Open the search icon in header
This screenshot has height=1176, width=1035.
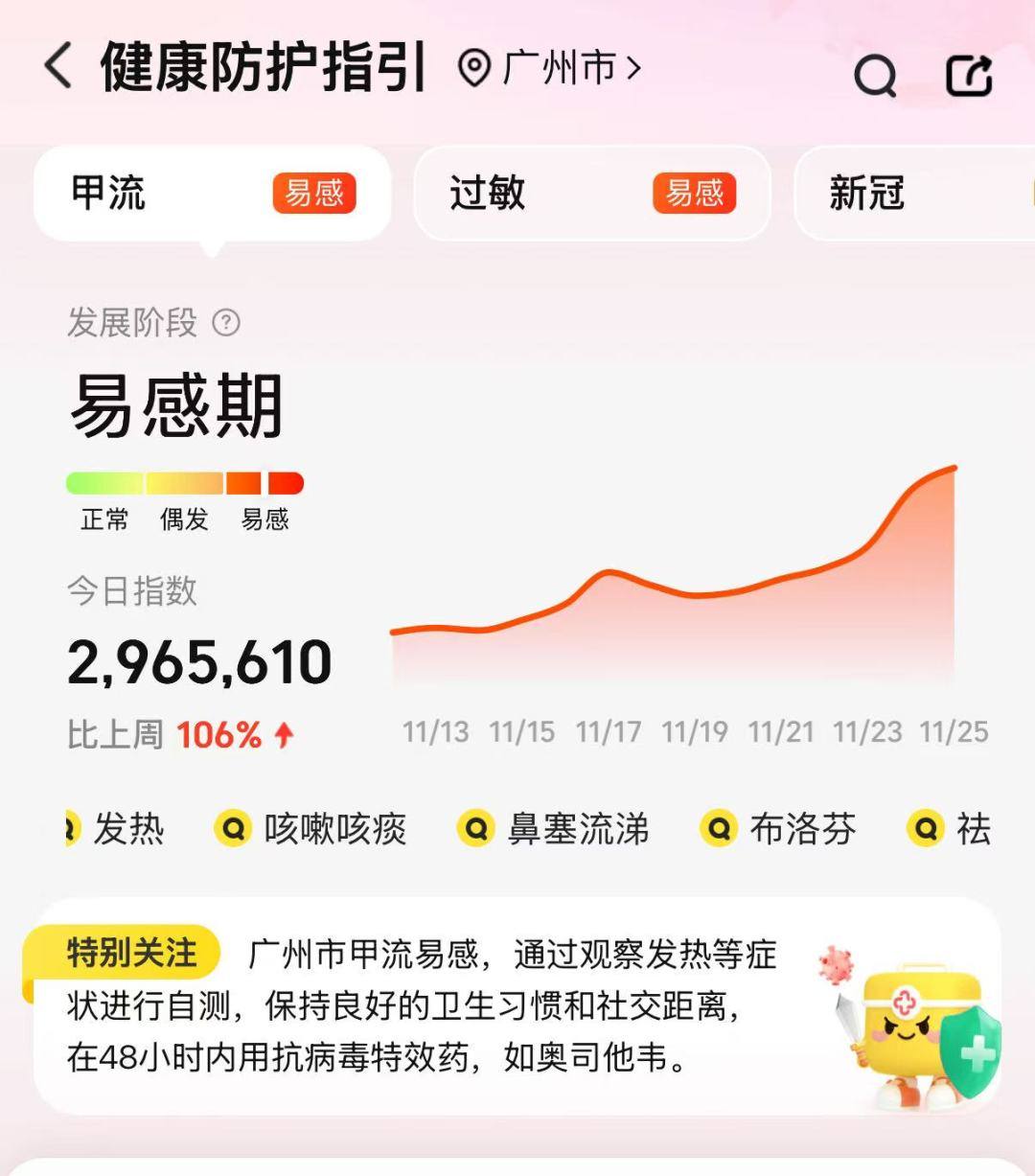pyautogui.click(x=874, y=75)
